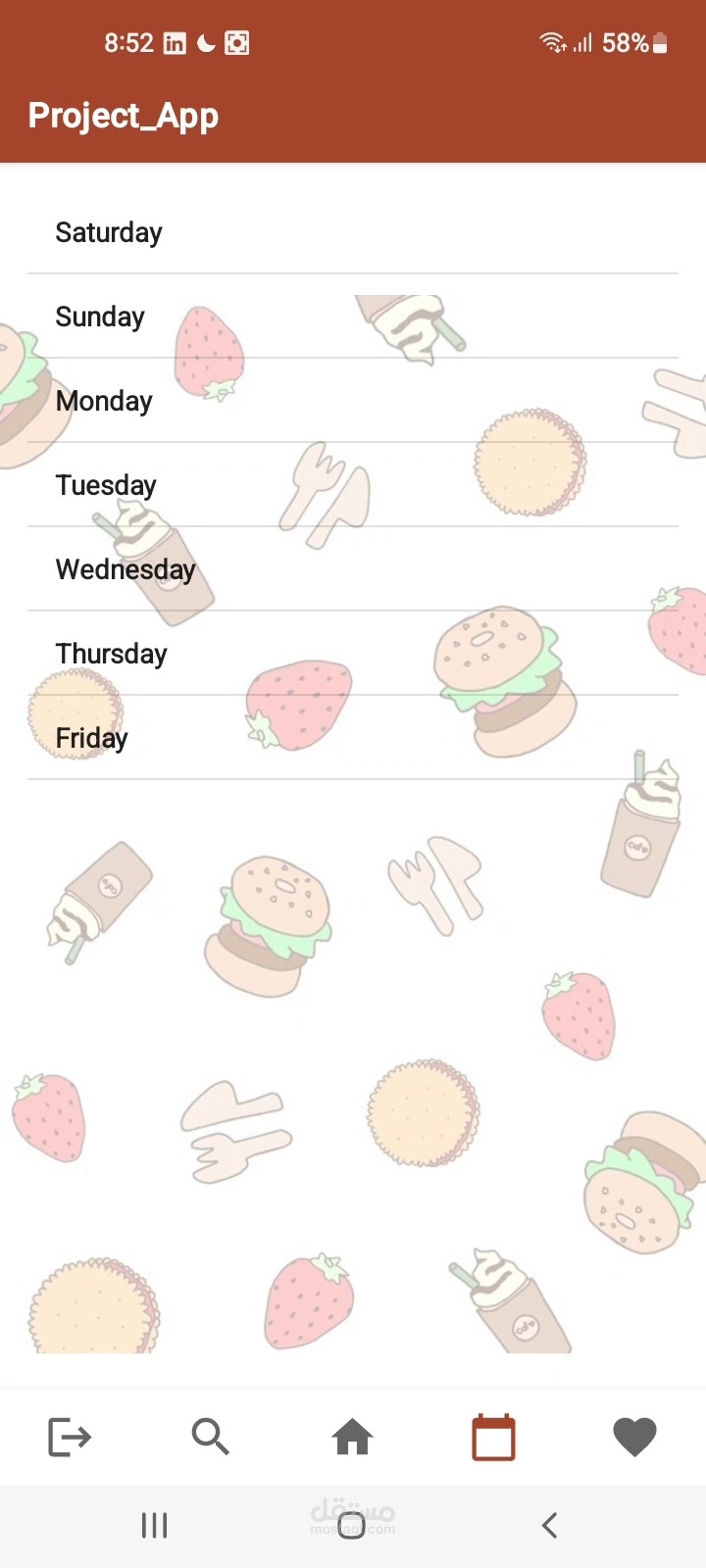
Task: Switch to the favorites heart tab
Action: (x=634, y=1438)
